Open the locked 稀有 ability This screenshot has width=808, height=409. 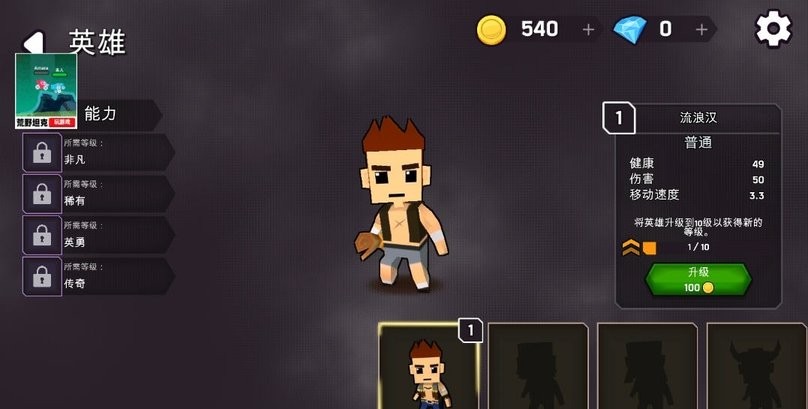pos(97,194)
